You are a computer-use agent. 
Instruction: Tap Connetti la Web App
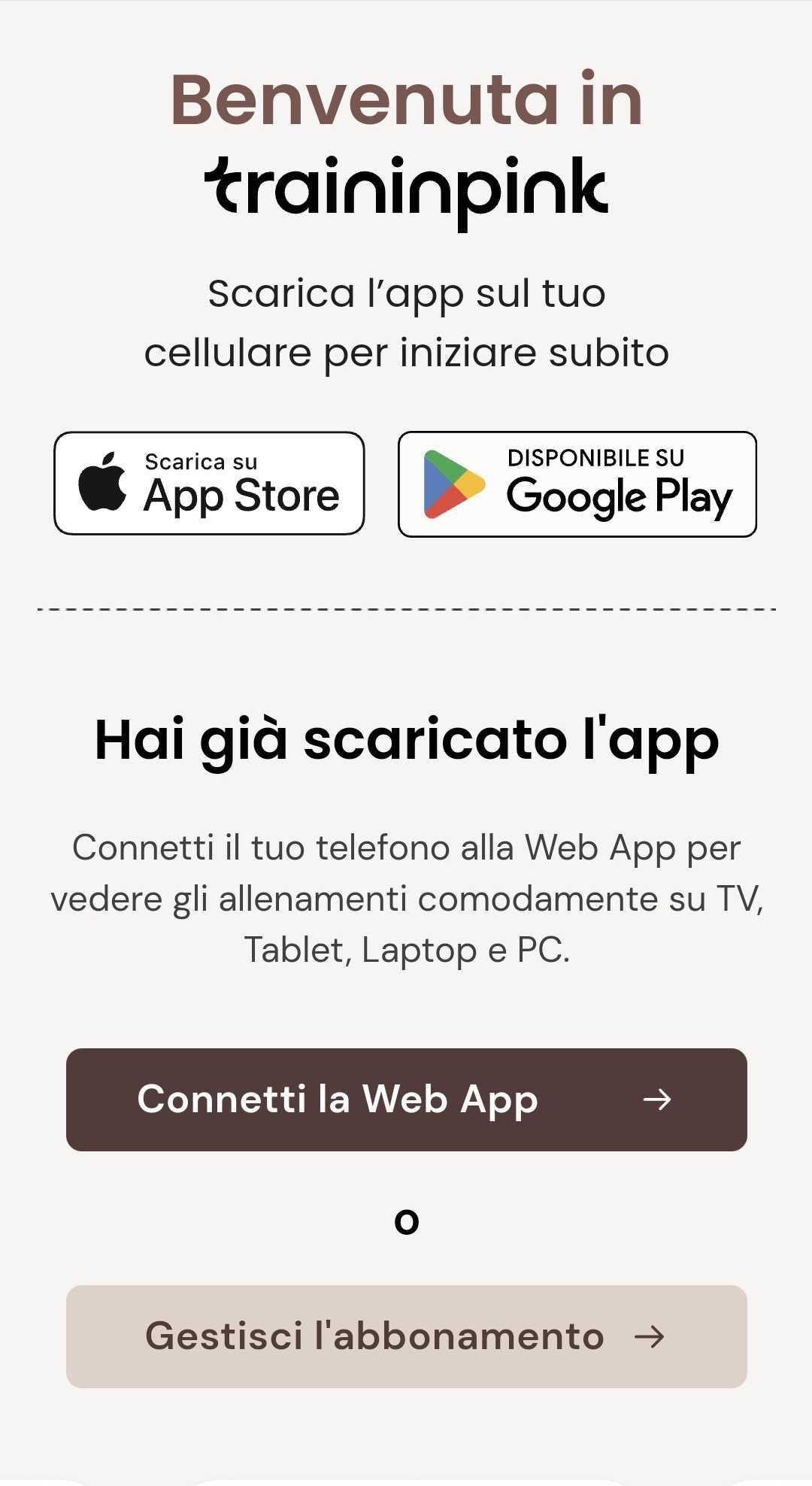(x=406, y=1099)
